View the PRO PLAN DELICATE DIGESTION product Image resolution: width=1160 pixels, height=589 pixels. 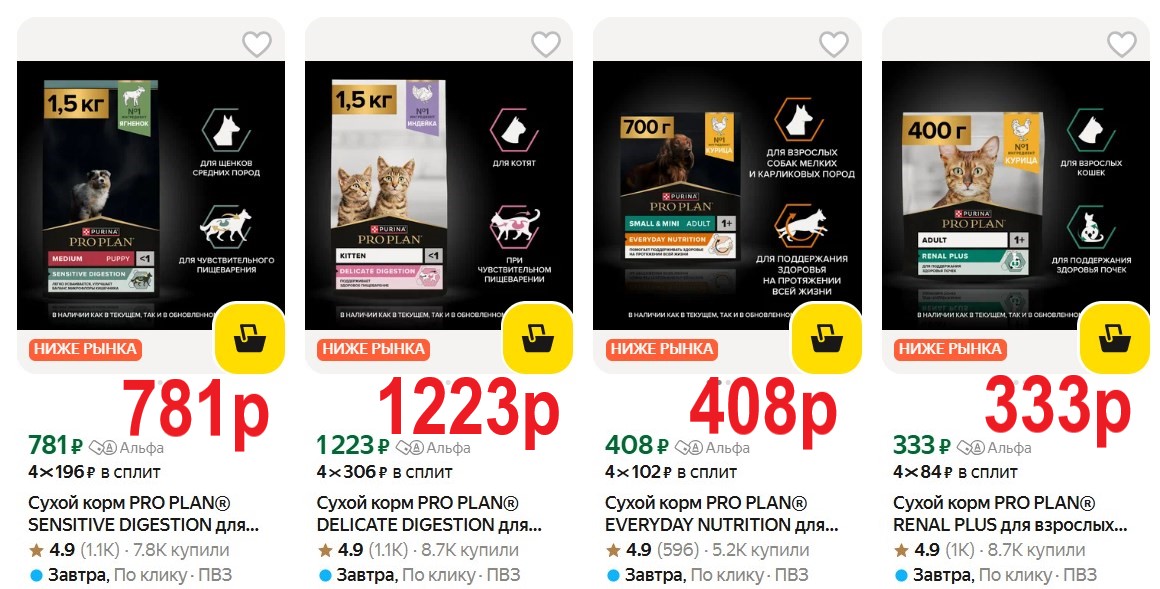pyautogui.click(x=428, y=513)
